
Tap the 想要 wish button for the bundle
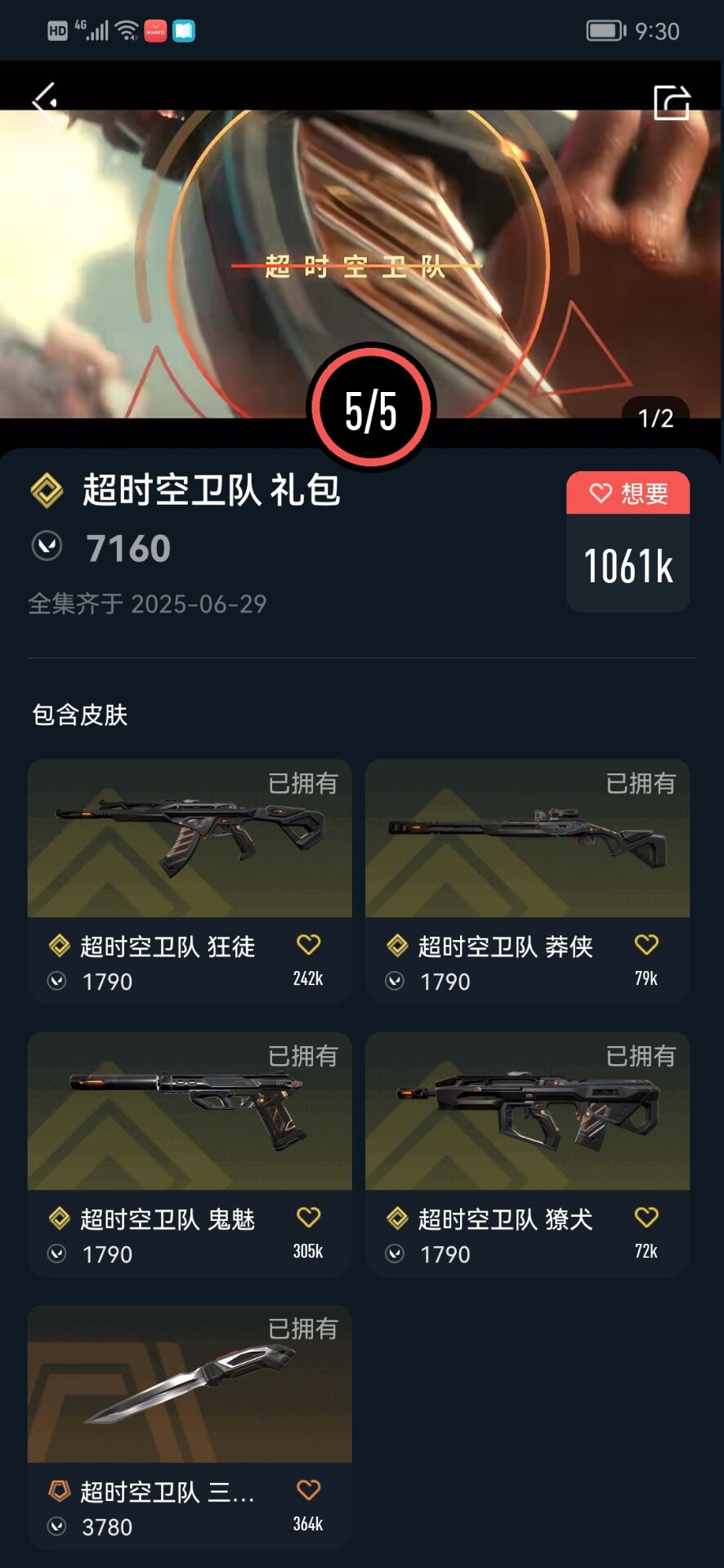tap(628, 493)
